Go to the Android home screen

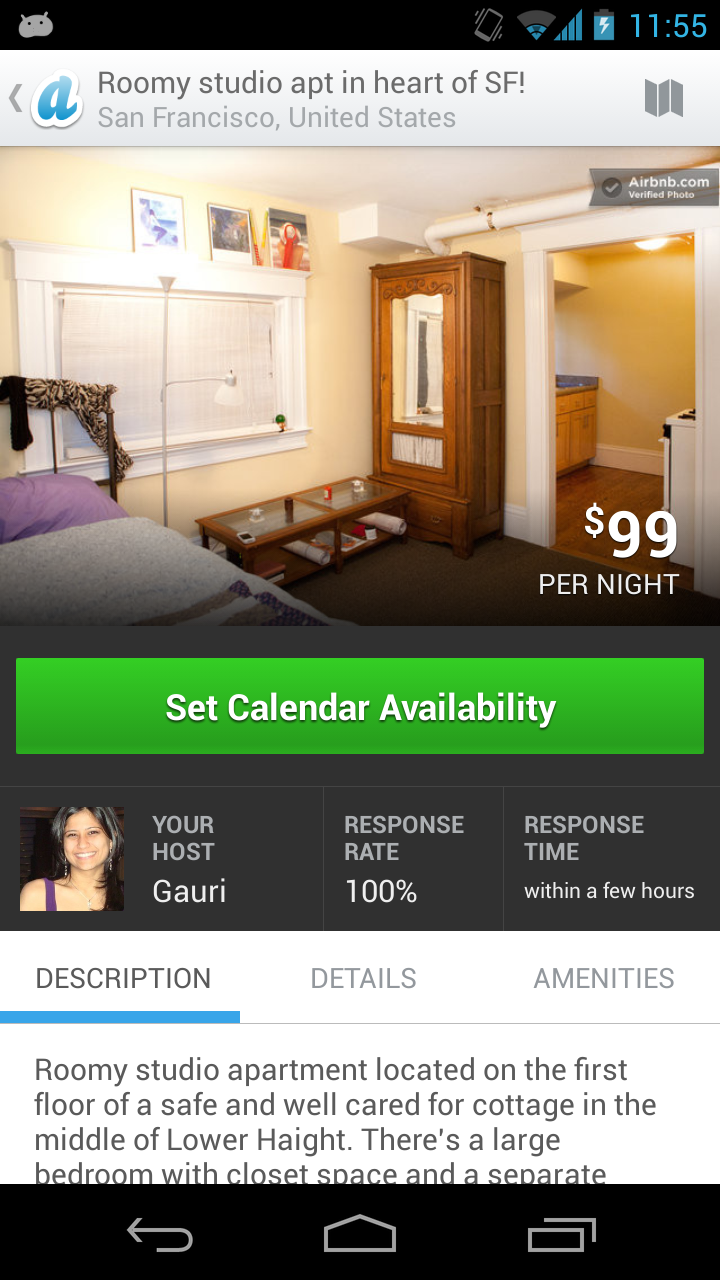click(x=360, y=1233)
